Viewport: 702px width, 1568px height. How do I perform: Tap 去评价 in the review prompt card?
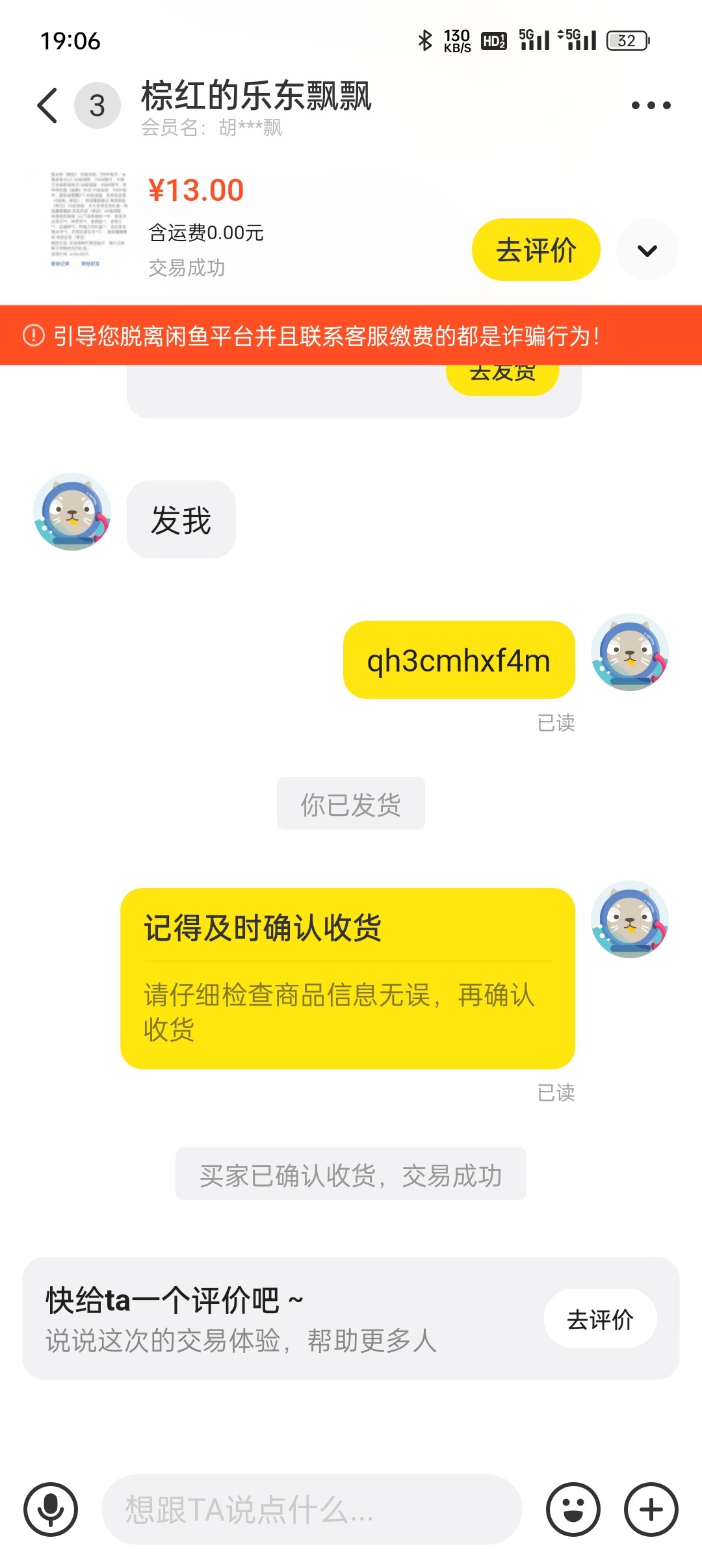[599, 1319]
